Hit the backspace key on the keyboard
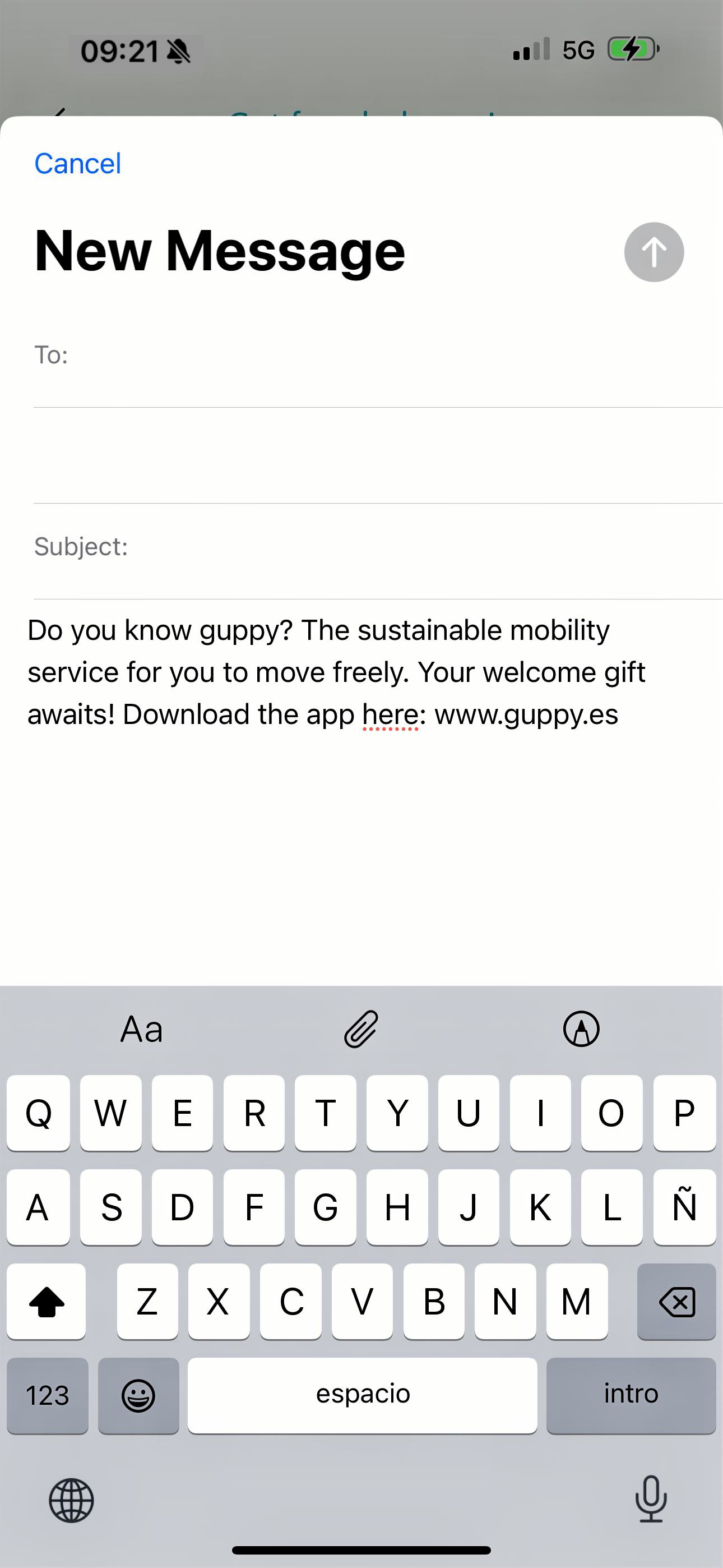Viewport: 723px width, 1568px height. 676,1302
